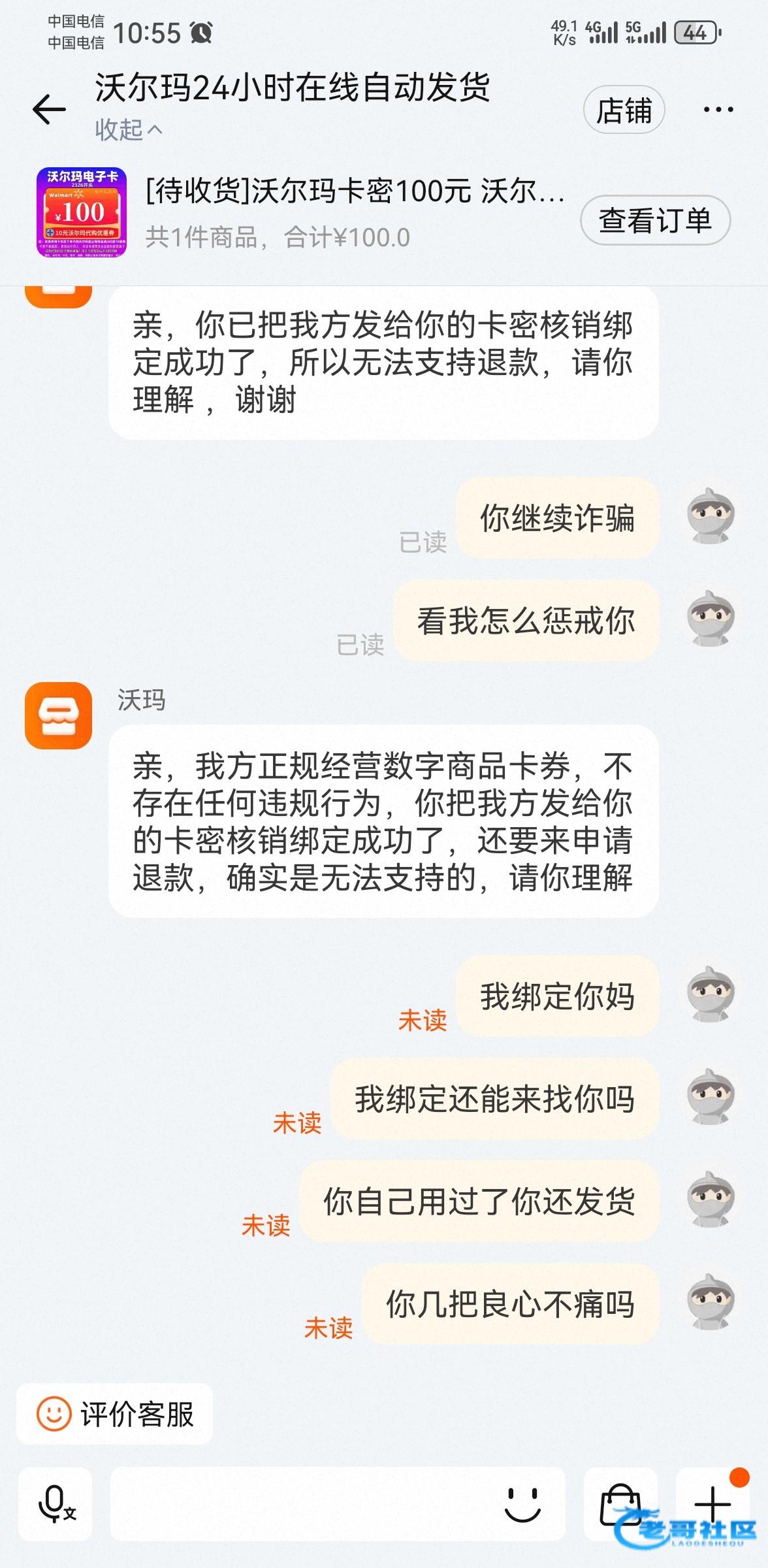This screenshot has height=1568, width=768.
Task: Open the three-dot overflow menu
Action: [x=718, y=110]
